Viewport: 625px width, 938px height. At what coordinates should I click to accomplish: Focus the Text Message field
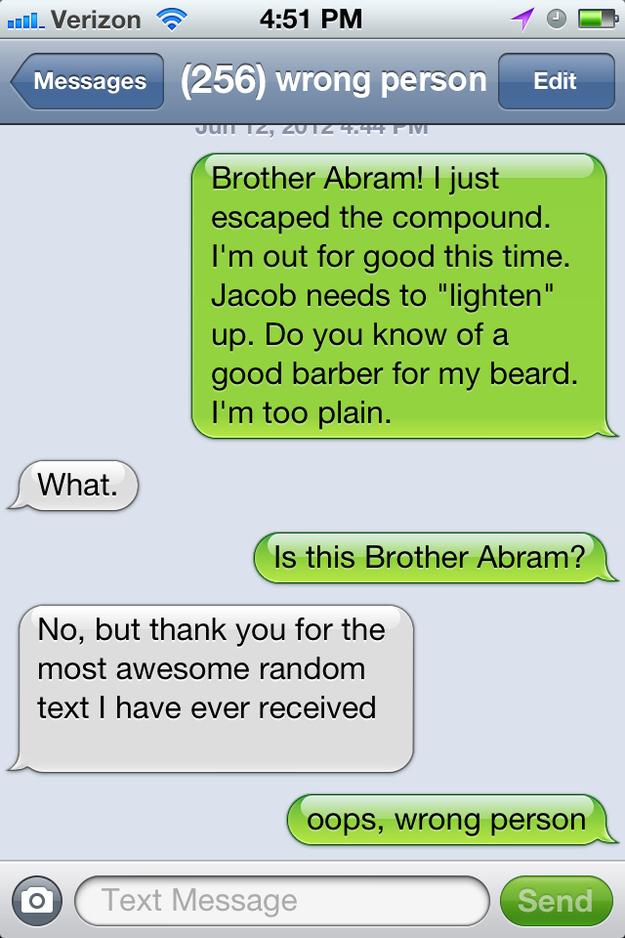pos(280,899)
